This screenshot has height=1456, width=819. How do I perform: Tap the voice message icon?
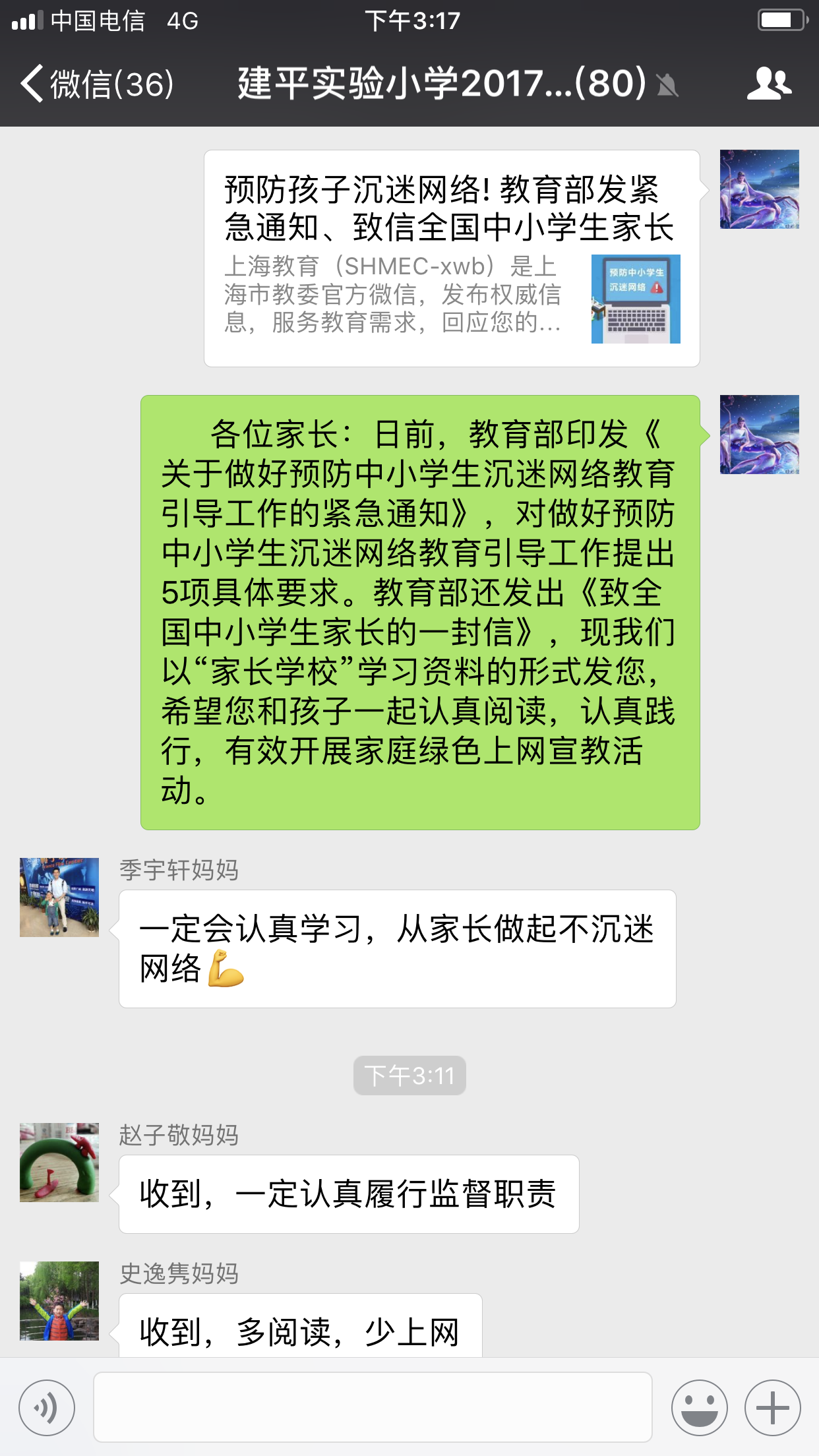click(x=47, y=1407)
